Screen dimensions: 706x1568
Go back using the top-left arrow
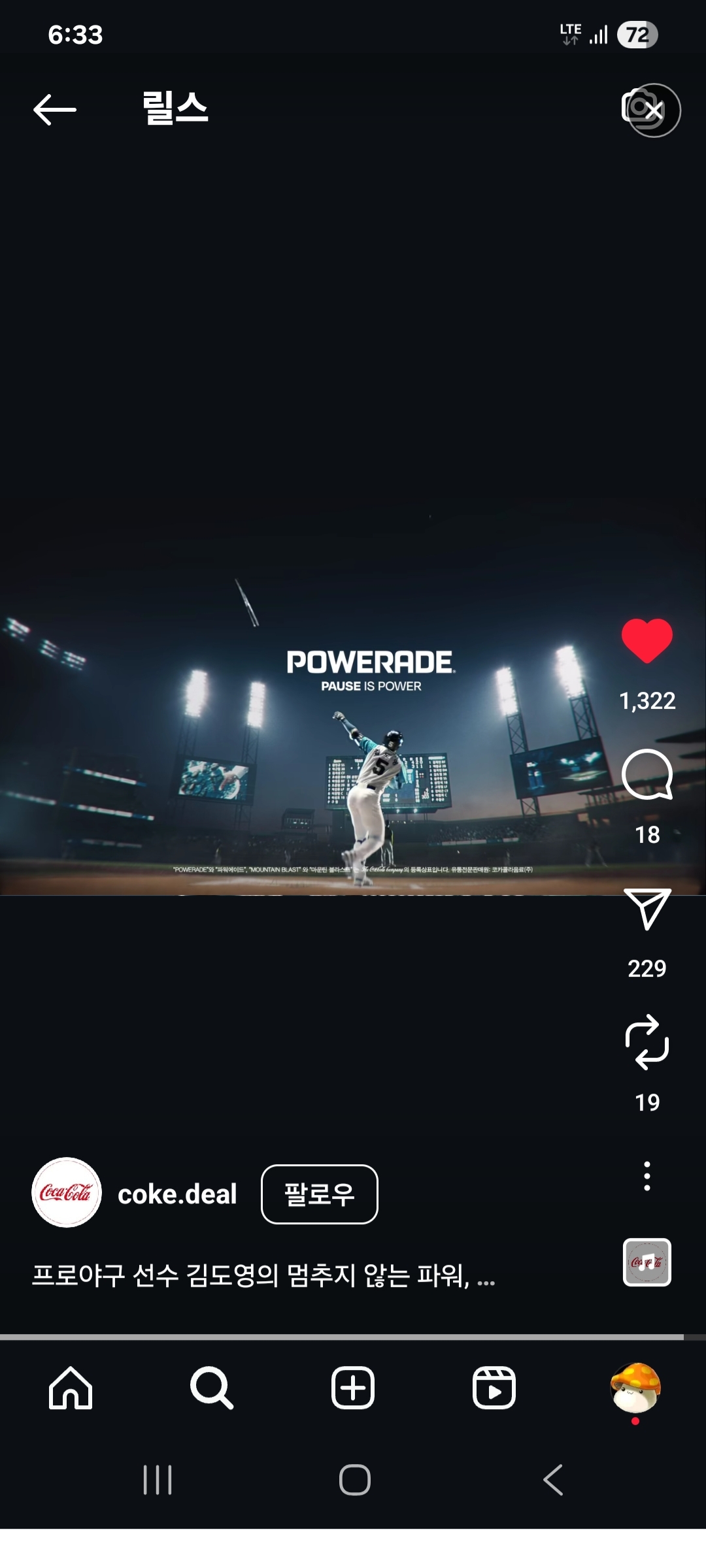(55, 109)
